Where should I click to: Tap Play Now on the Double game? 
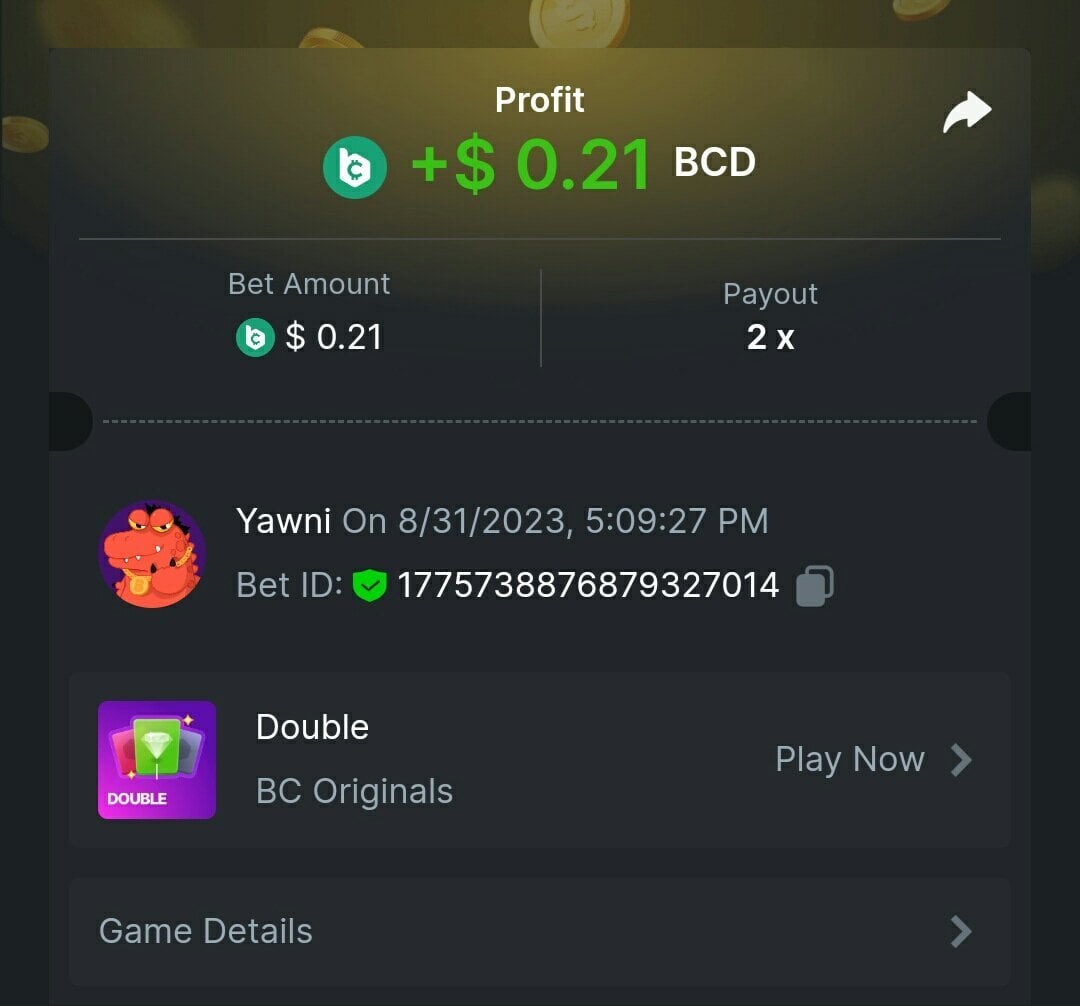872,760
